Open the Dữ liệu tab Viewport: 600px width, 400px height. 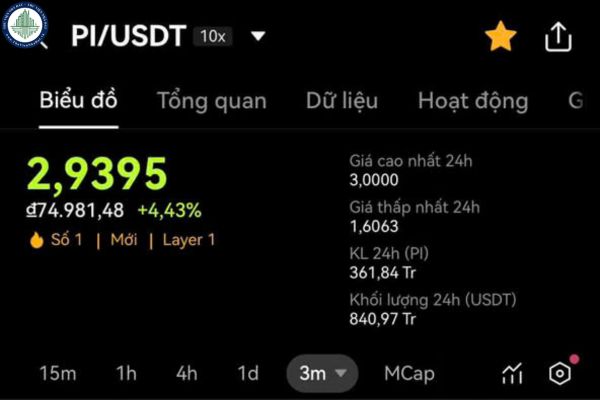pyautogui.click(x=342, y=100)
